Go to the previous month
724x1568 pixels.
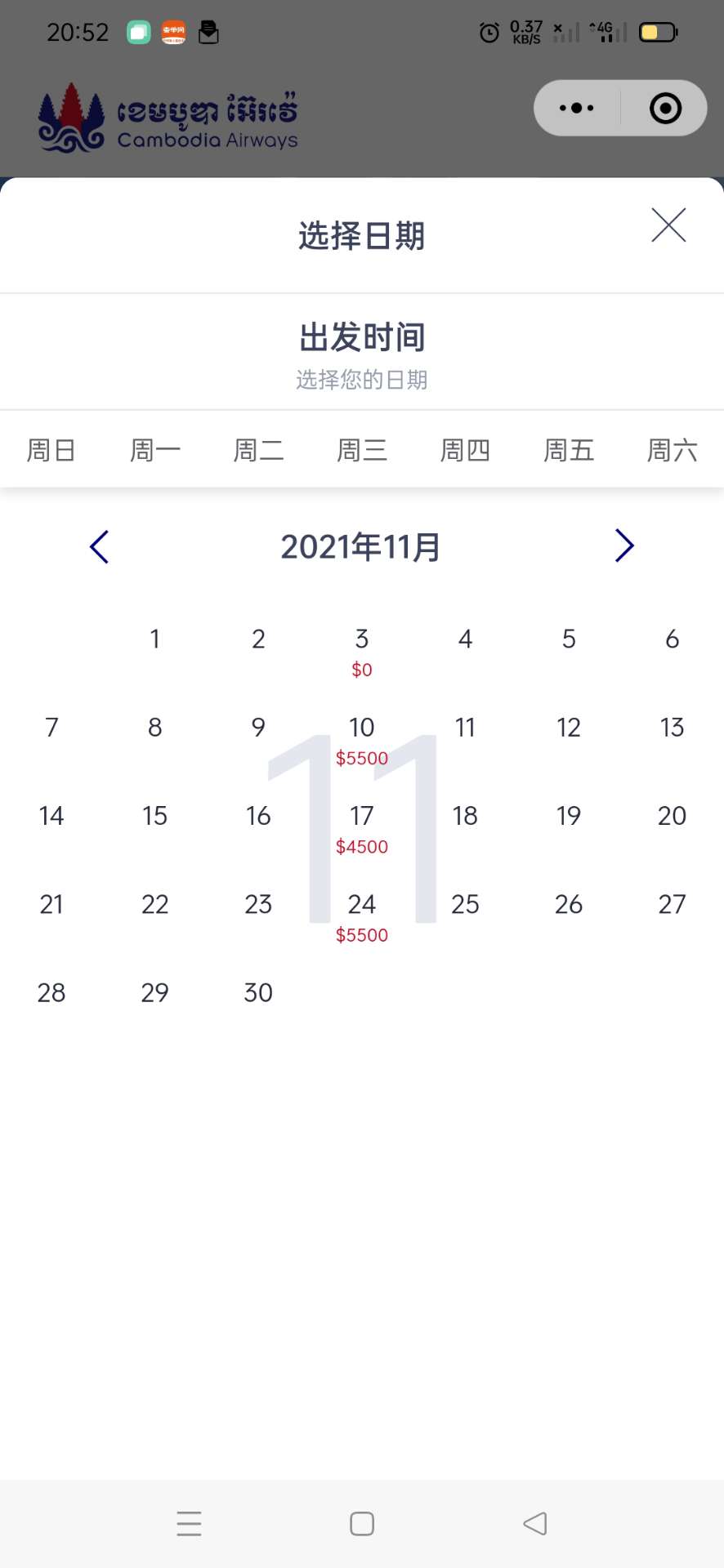coord(99,546)
